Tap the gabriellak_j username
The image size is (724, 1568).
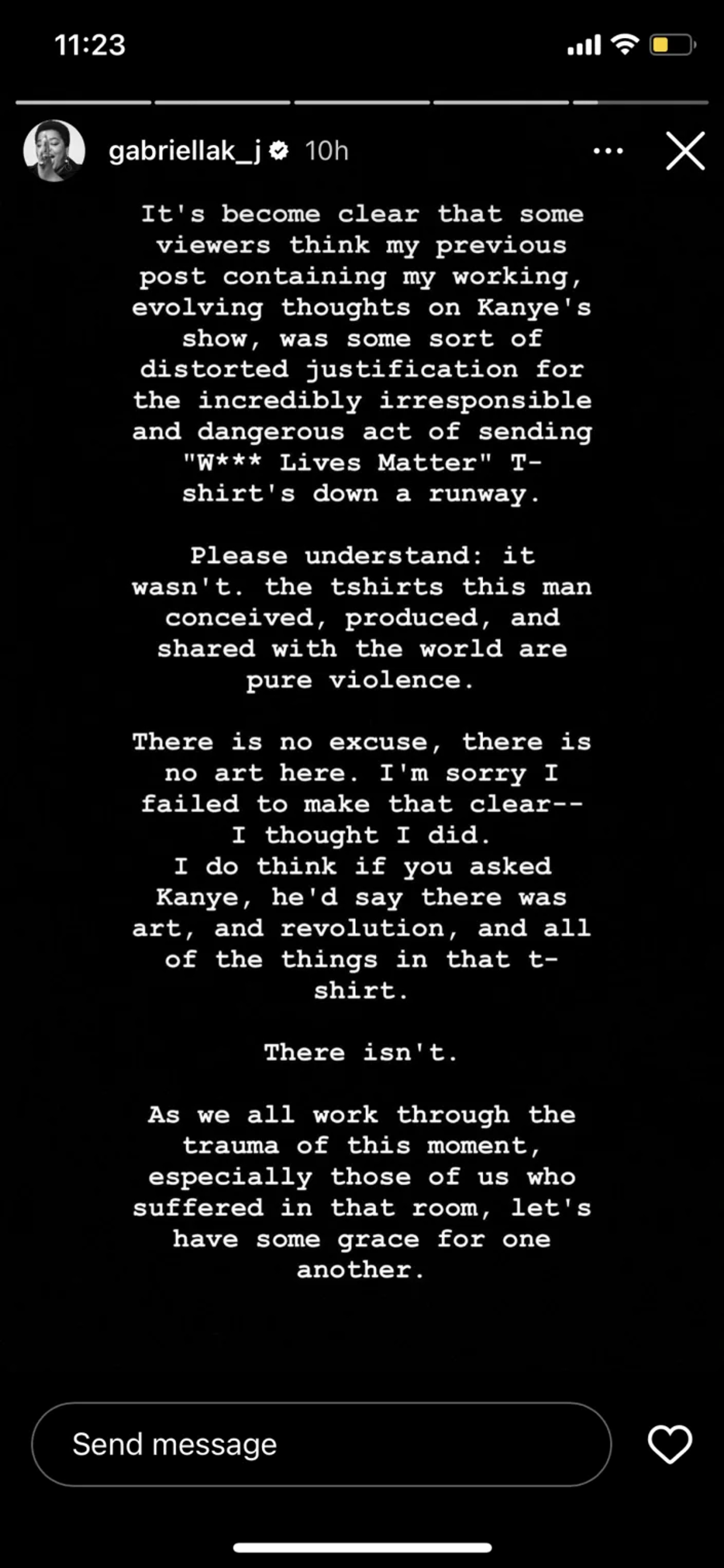click(x=184, y=151)
